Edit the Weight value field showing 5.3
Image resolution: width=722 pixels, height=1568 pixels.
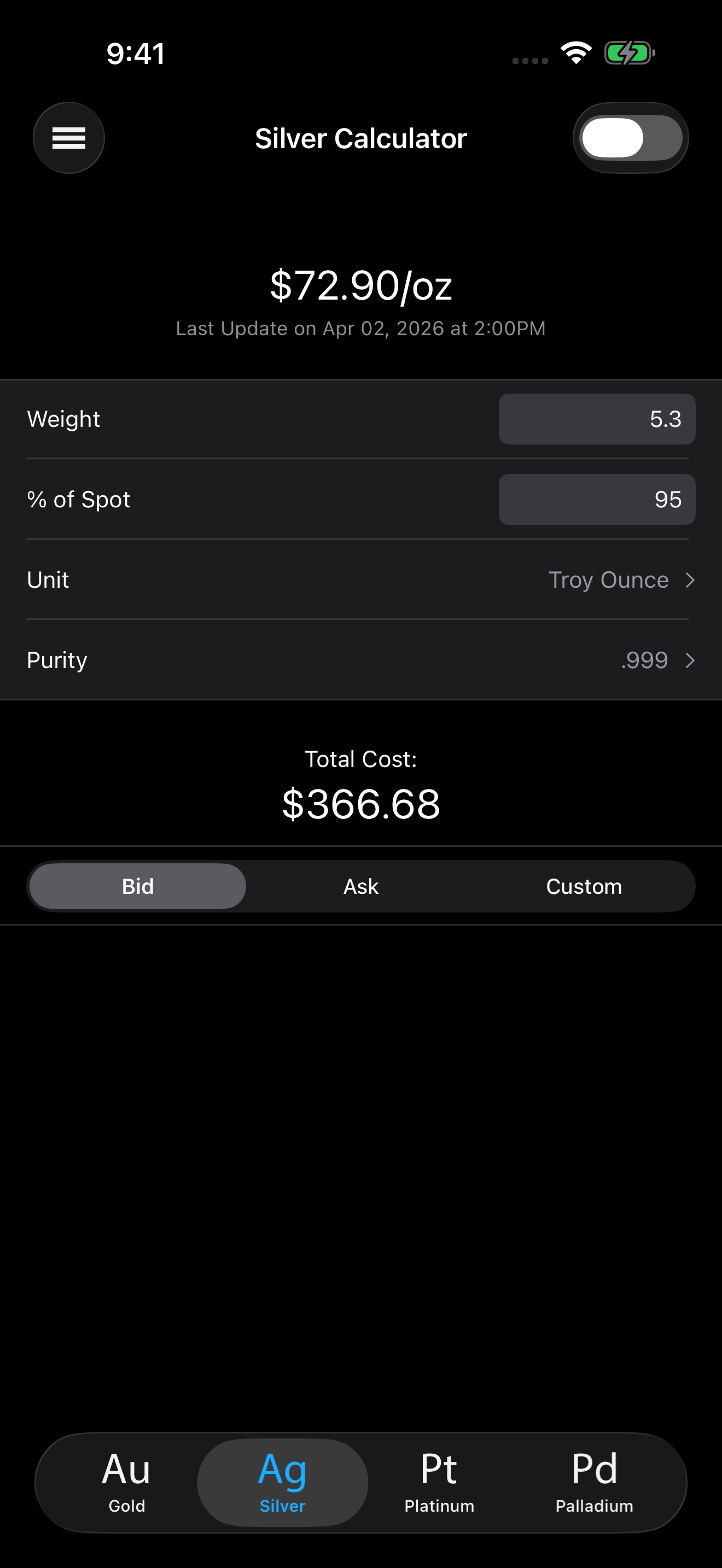(597, 419)
